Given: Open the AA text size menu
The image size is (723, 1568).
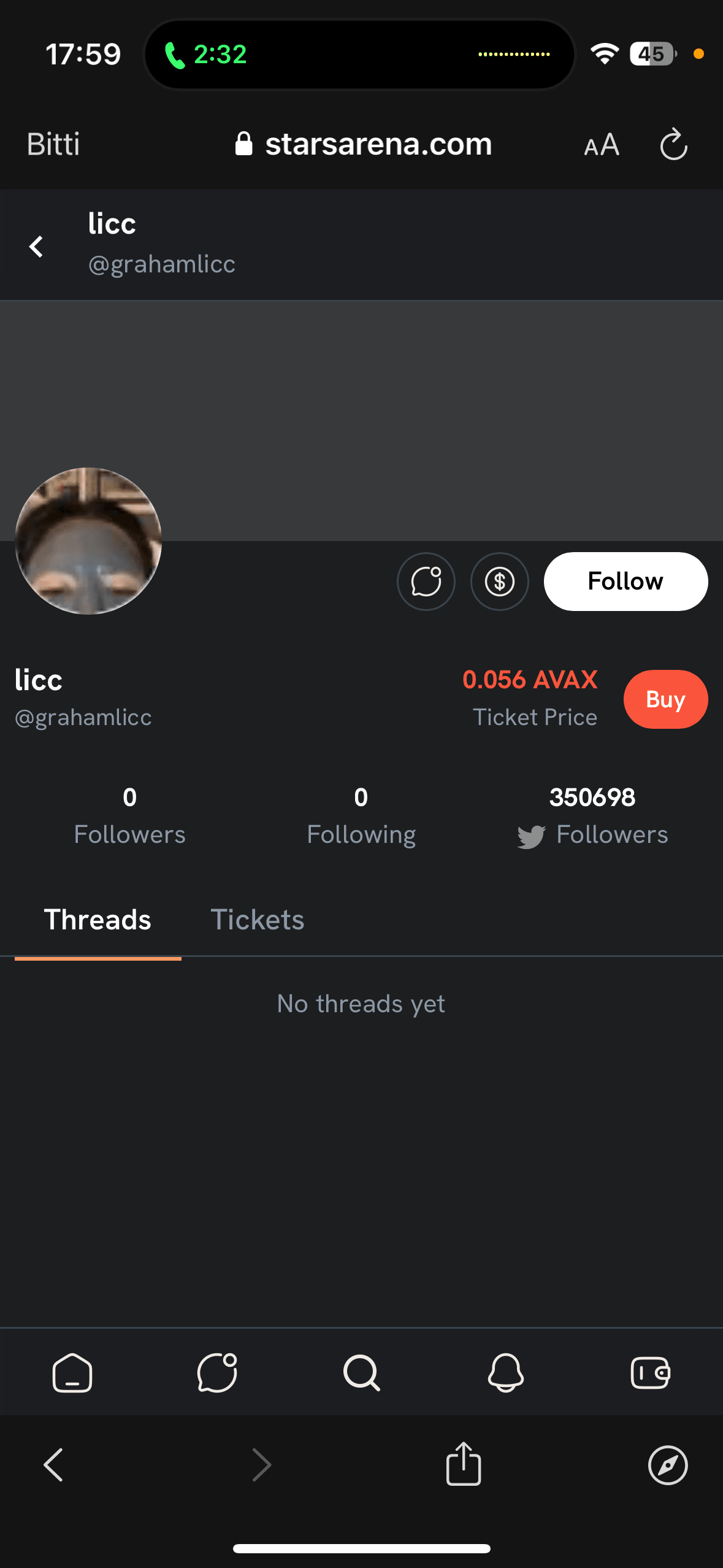Looking at the screenshot, I should [x=601, y=145].
